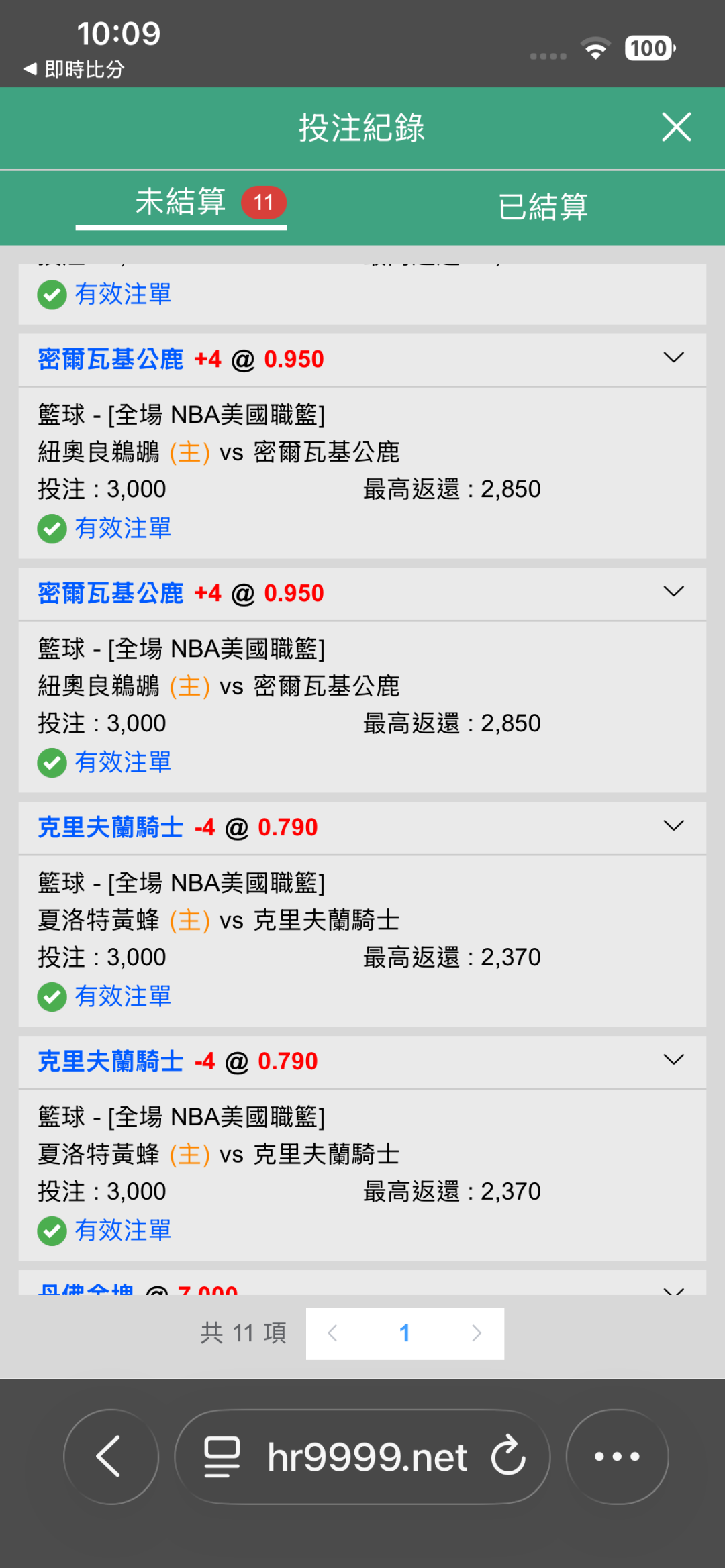Go back in the browser

(x=111, y=1456)
